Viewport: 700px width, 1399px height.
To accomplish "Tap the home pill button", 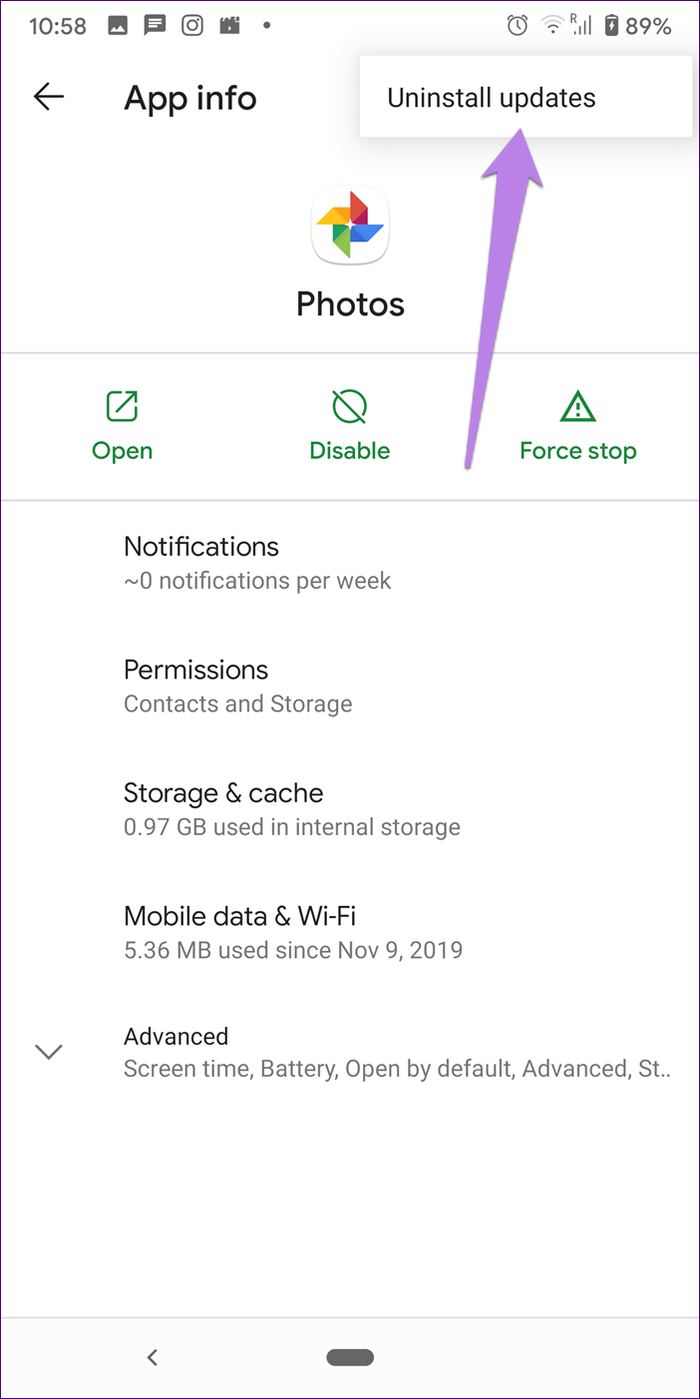I will (x=350, y=1357).
